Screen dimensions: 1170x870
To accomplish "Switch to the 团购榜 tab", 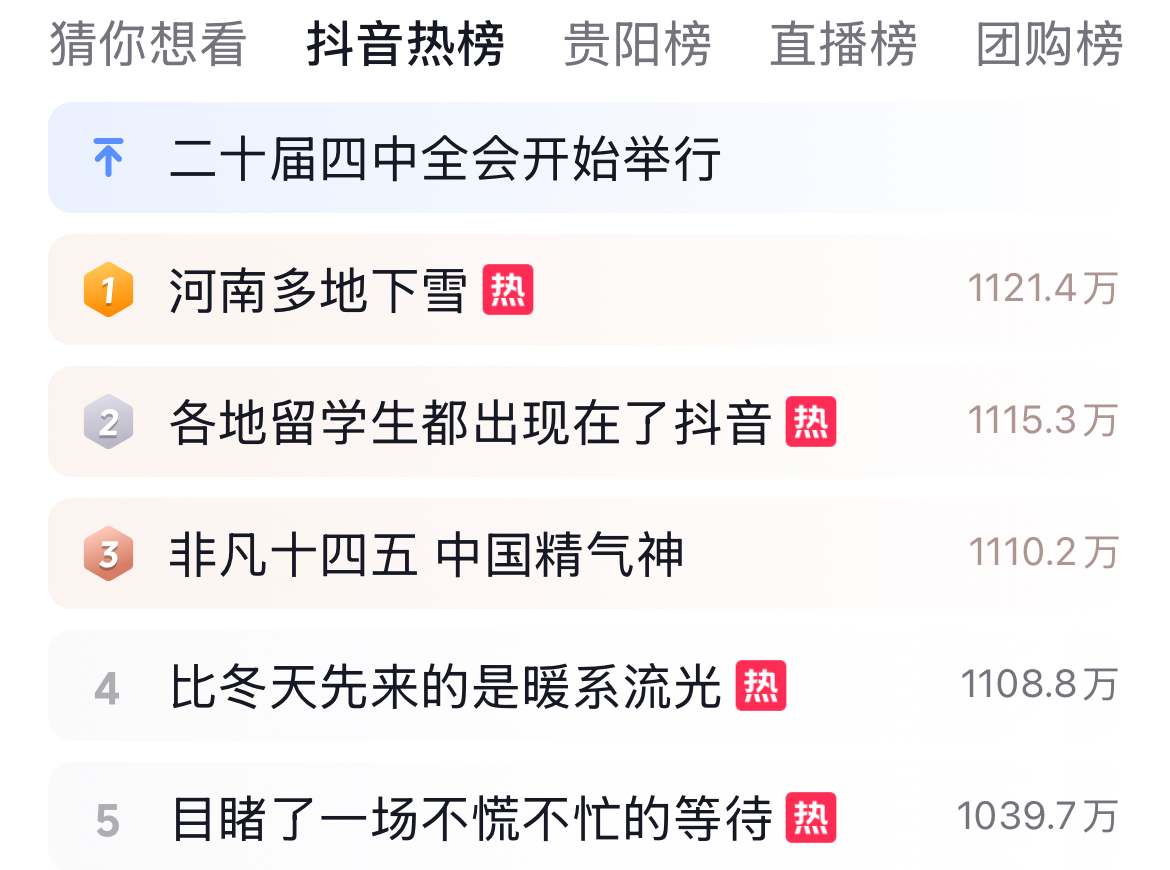I will coord(1049,45).
